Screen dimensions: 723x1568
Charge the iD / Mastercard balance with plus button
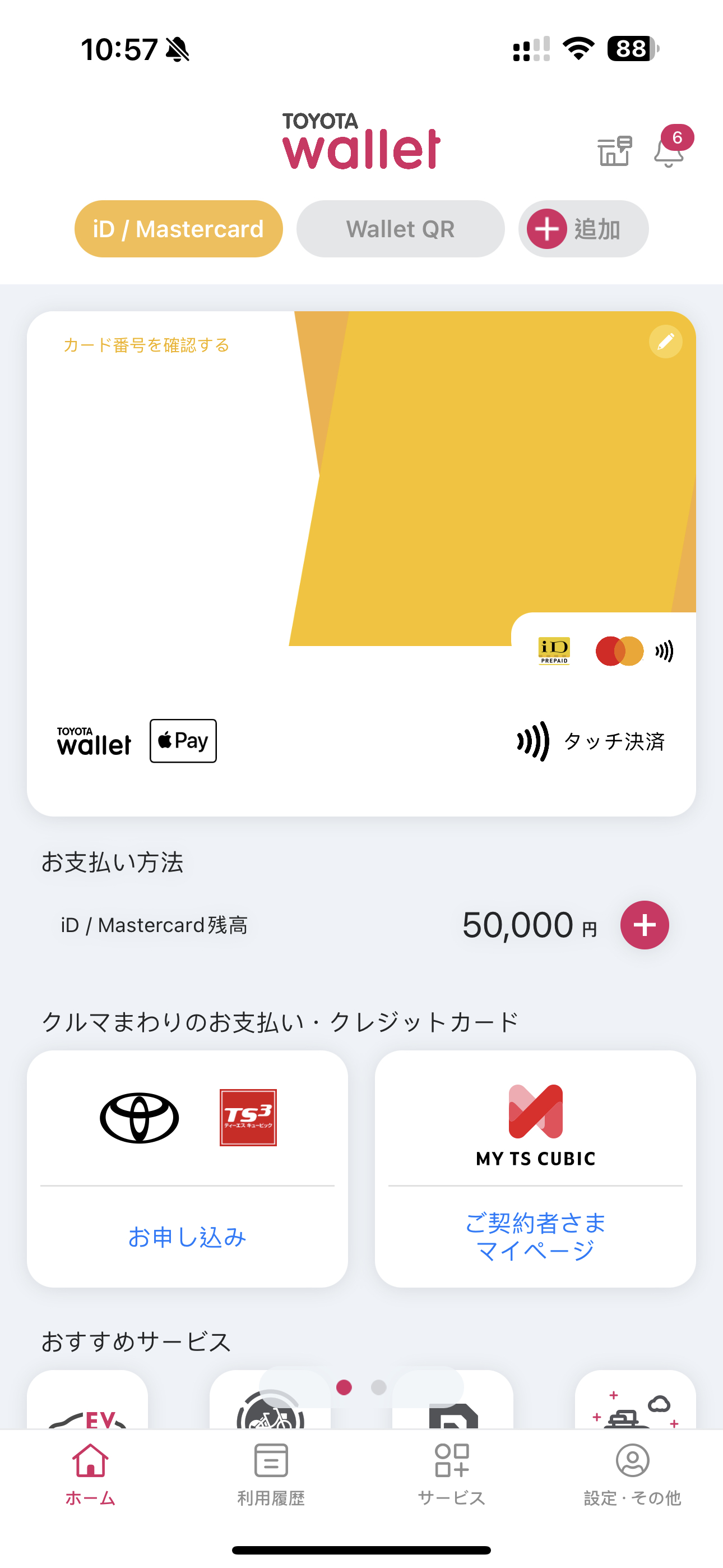(645, 925)
